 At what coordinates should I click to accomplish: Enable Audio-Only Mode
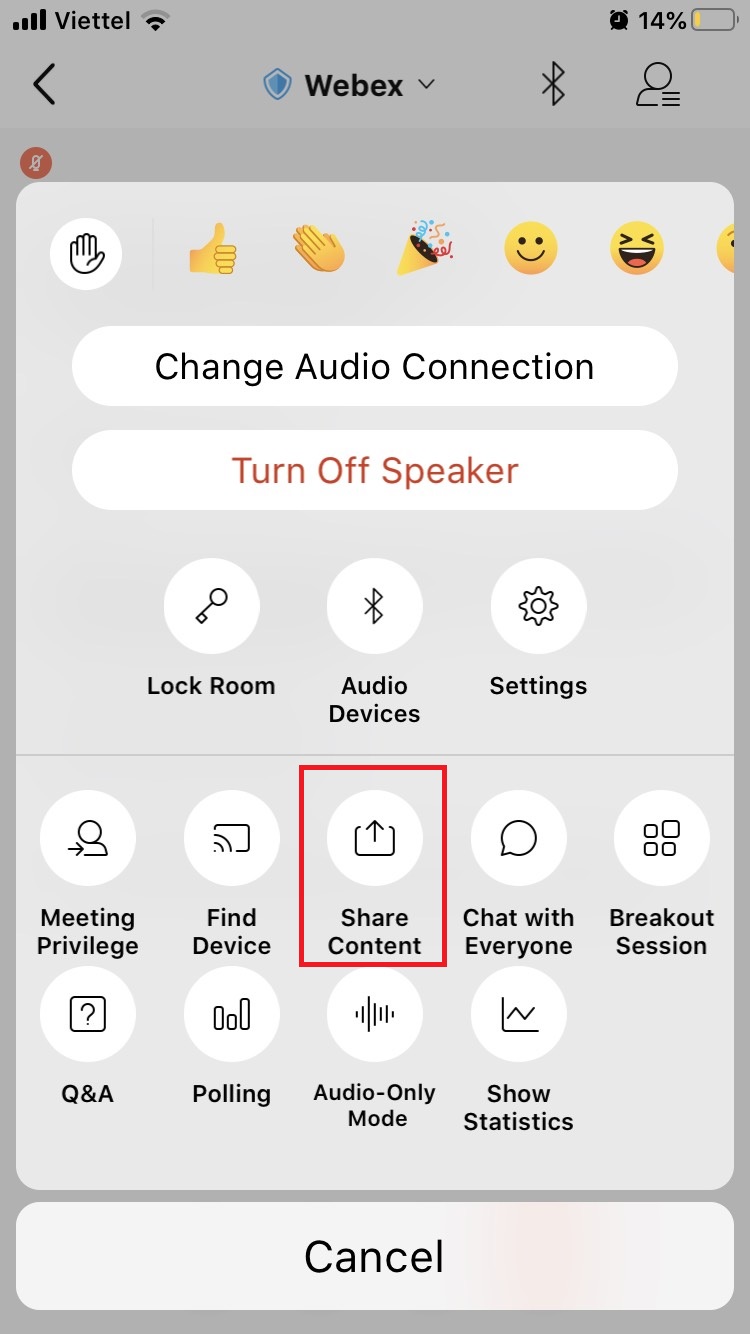coord(374,1013)
